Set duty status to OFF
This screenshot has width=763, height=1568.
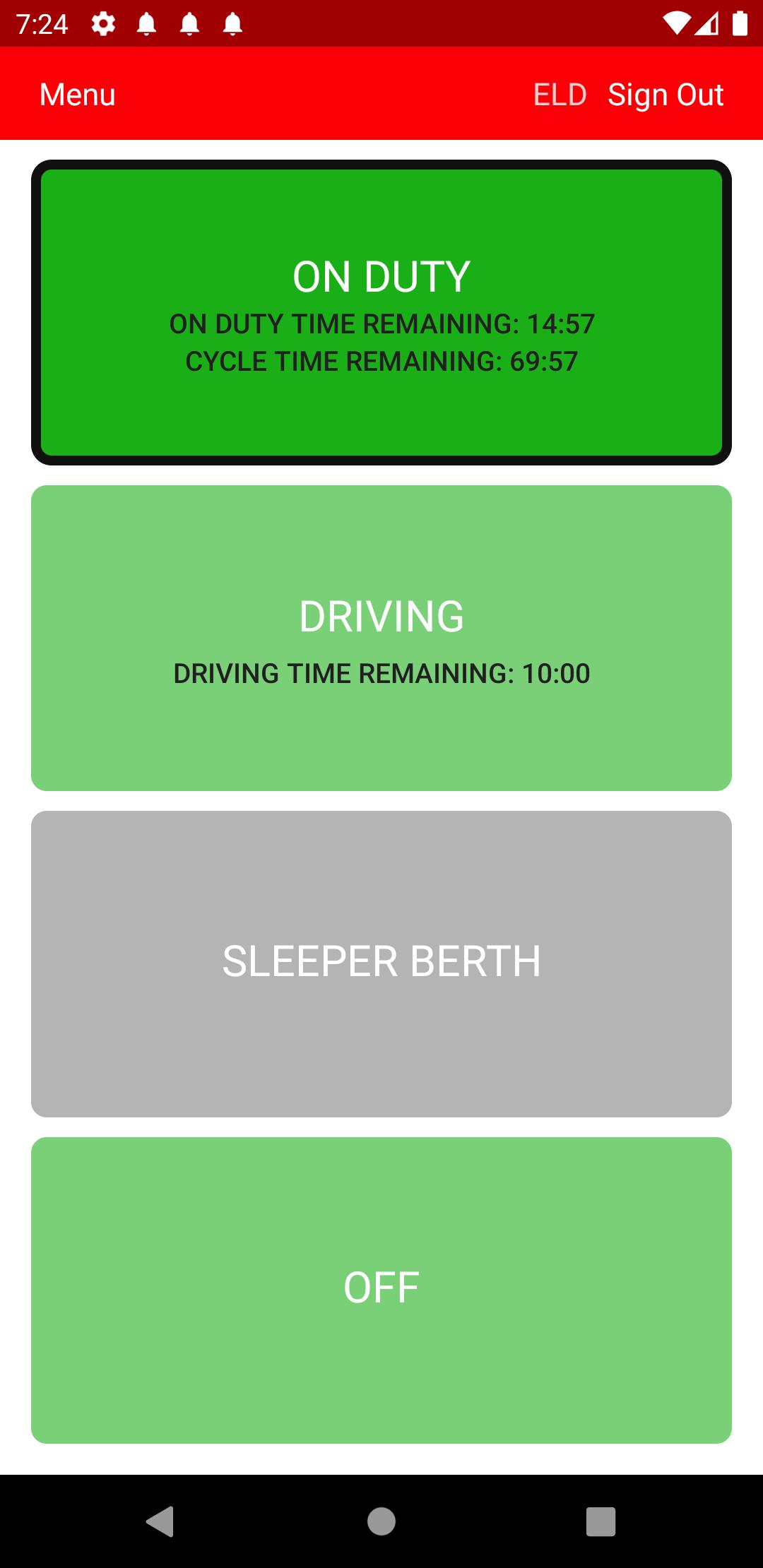[381, 1290]
